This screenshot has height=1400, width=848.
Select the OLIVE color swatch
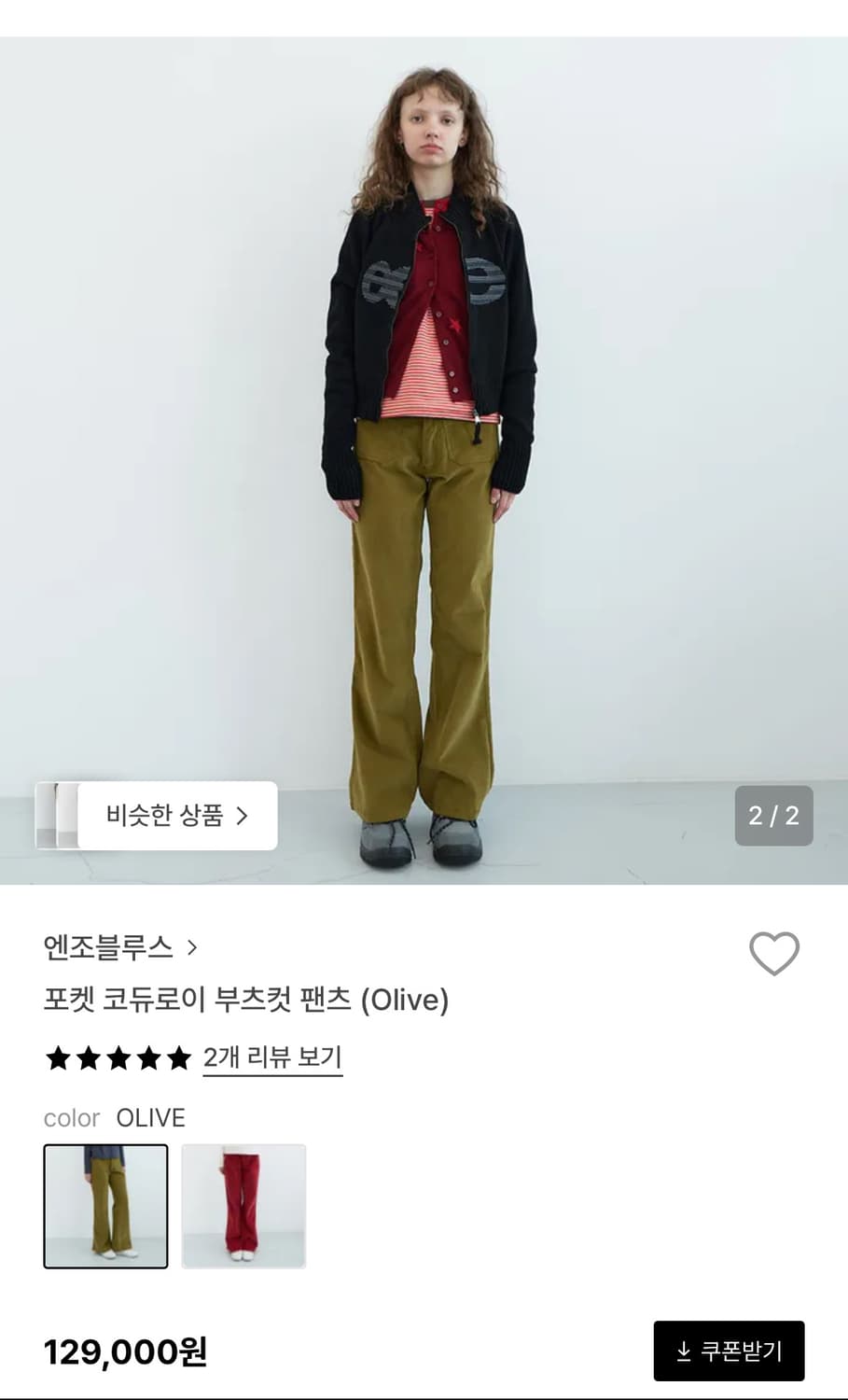[x=105, y=1206]
